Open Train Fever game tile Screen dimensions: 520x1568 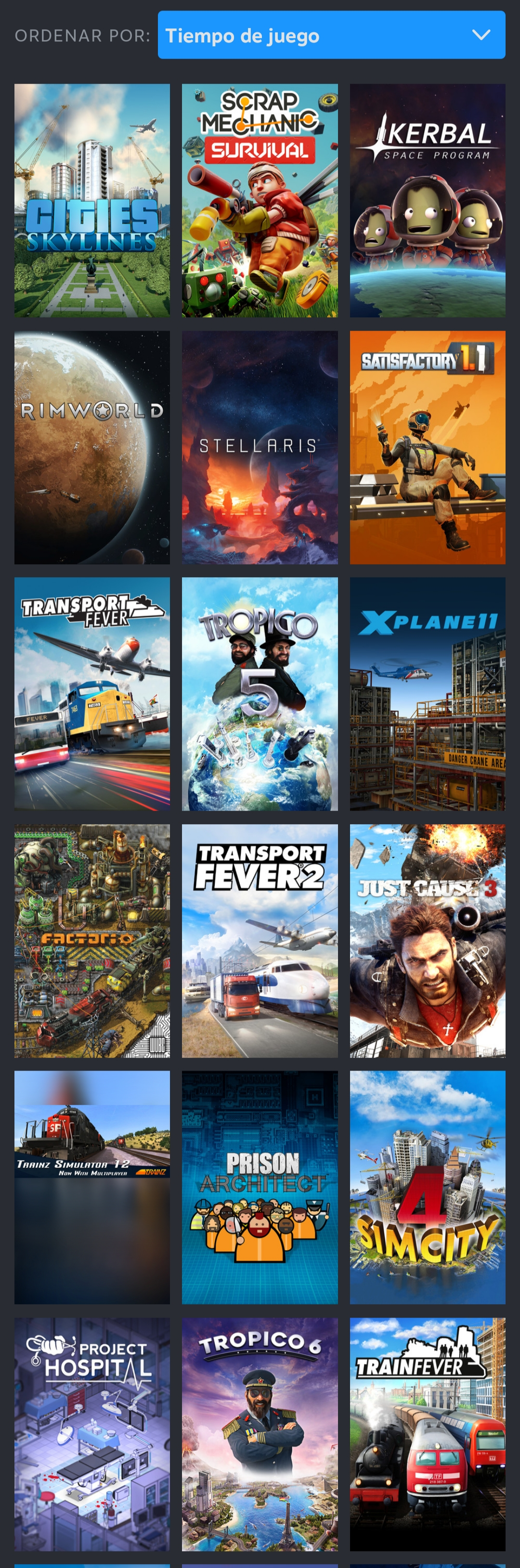[427, 1435]
